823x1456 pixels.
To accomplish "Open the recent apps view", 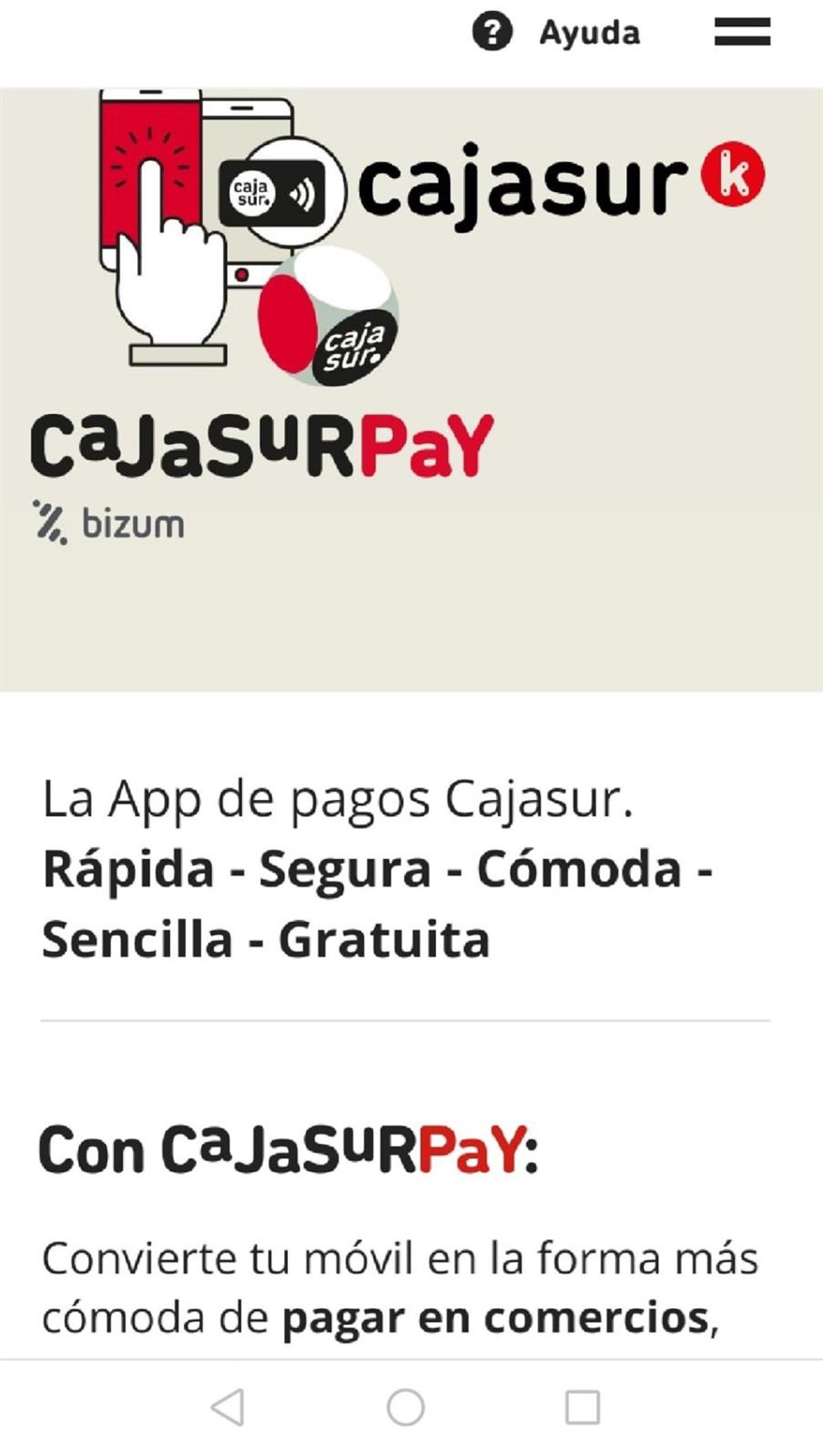I will tap(582, 1407).
